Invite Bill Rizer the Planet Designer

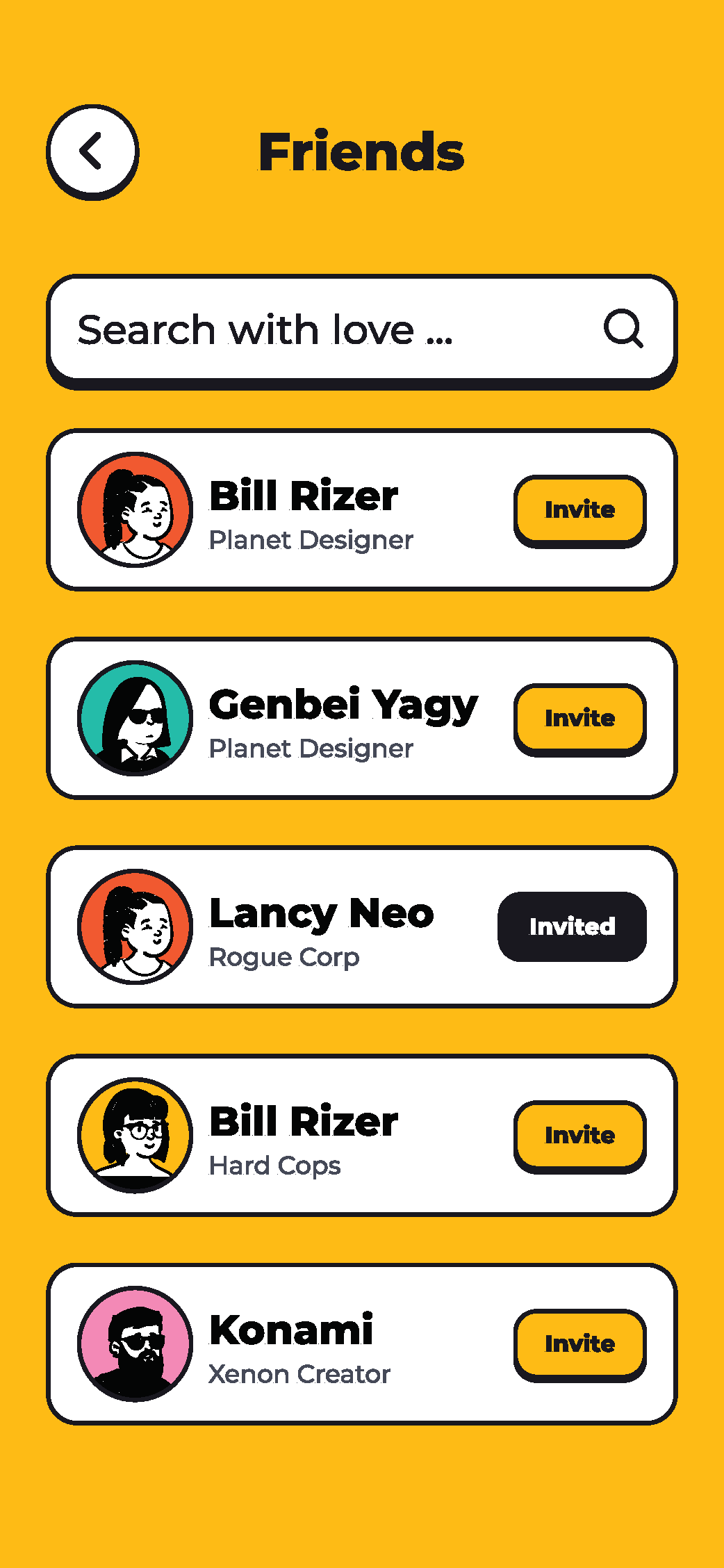(579, 509)
